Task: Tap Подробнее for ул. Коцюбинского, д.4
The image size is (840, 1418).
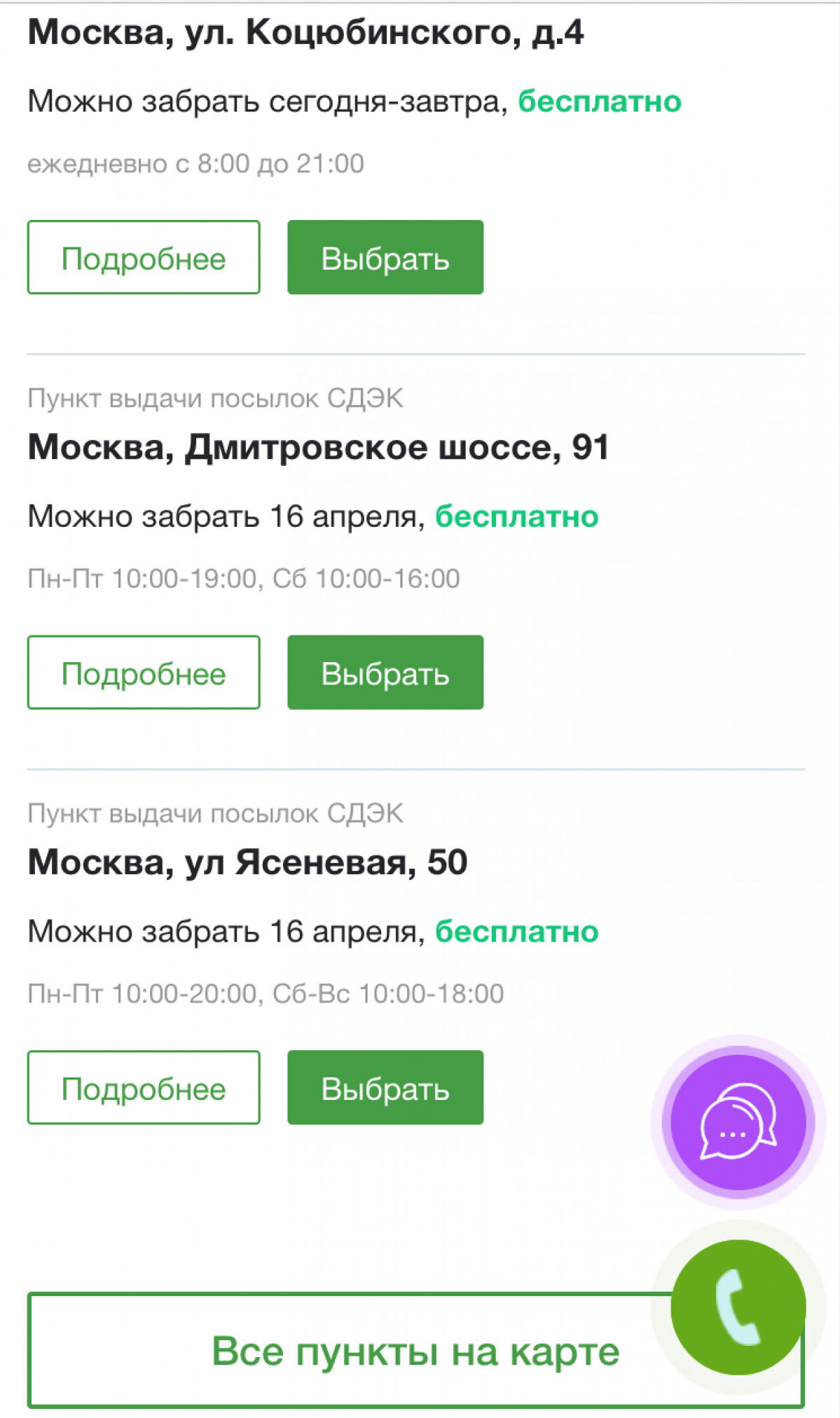Action: coord(144,258)
